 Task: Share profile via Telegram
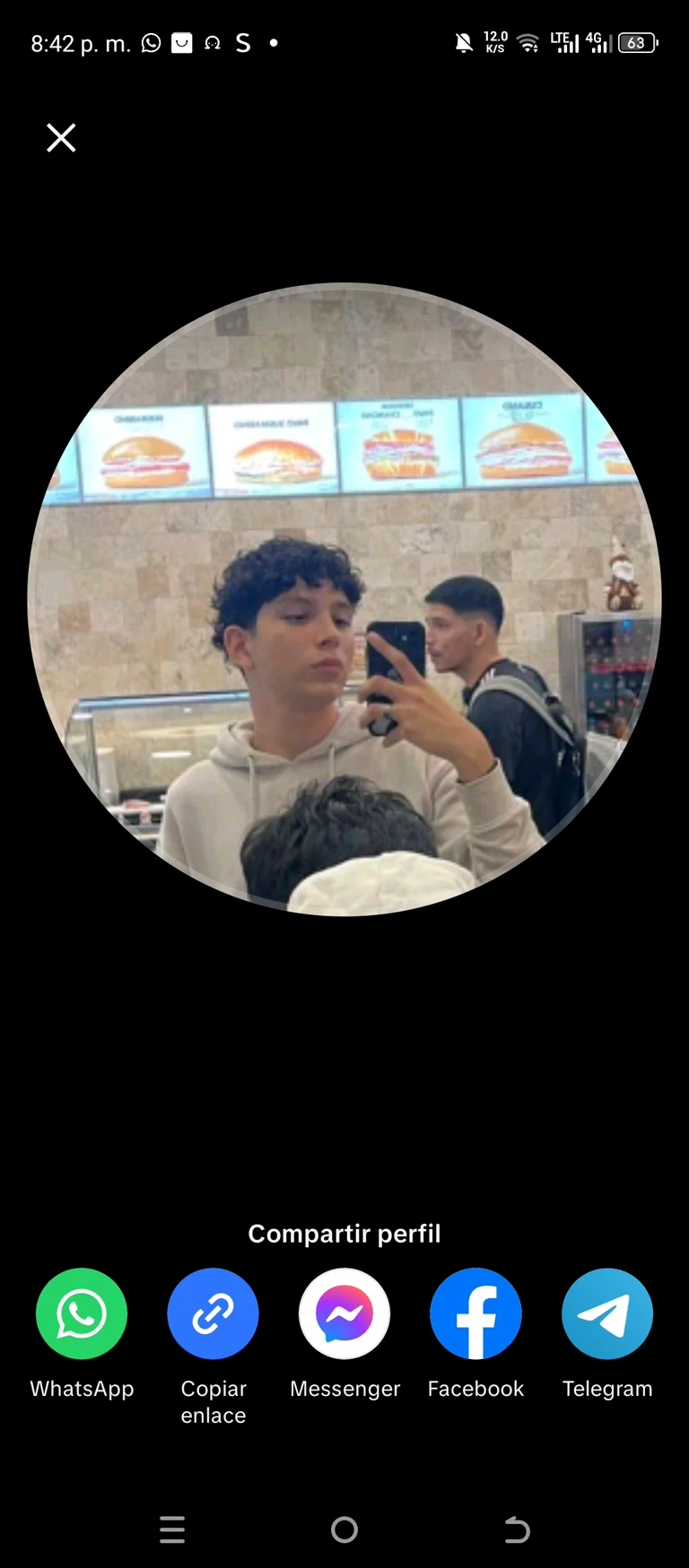(607, 1314)
